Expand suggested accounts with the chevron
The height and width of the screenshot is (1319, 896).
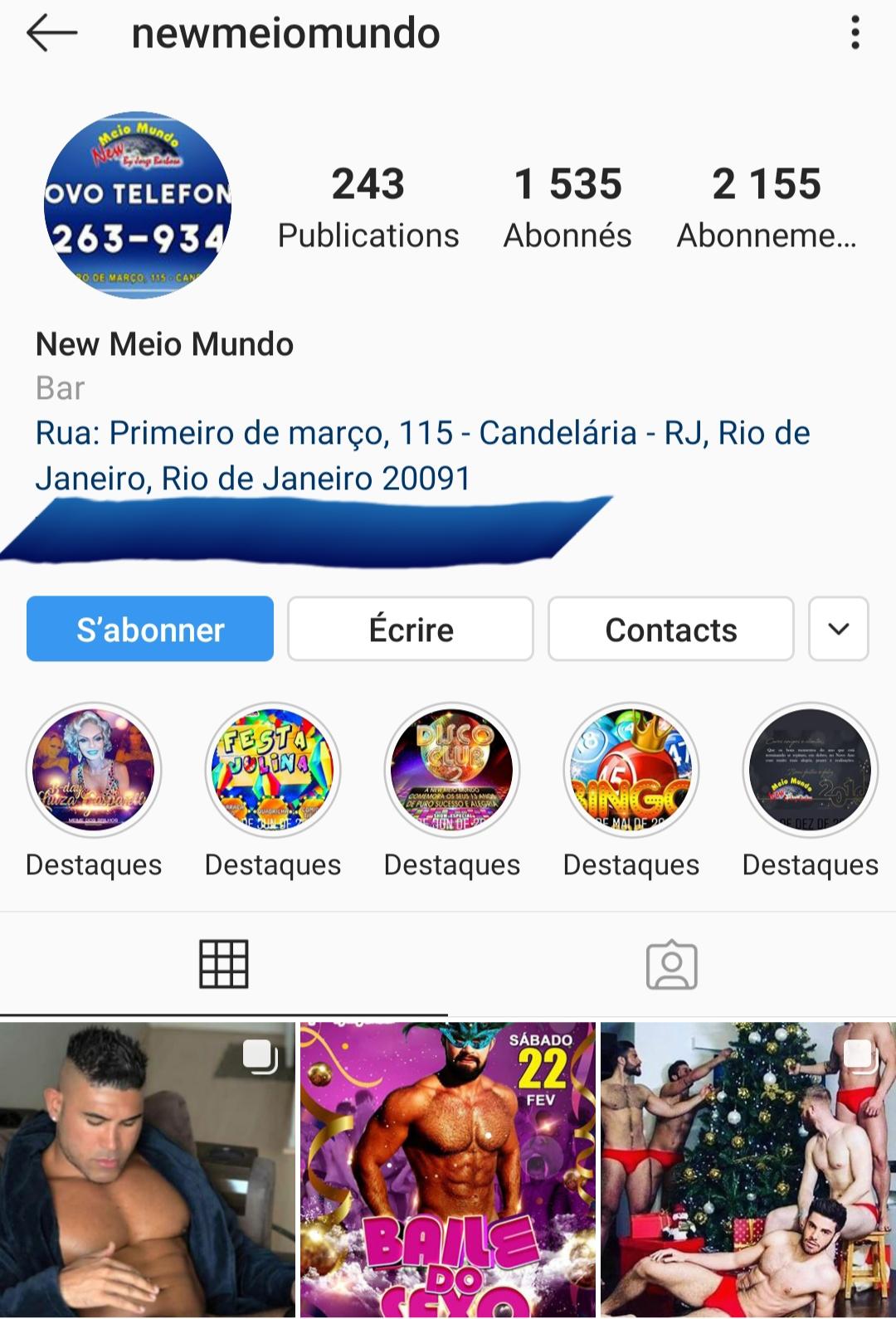point(839,630)
